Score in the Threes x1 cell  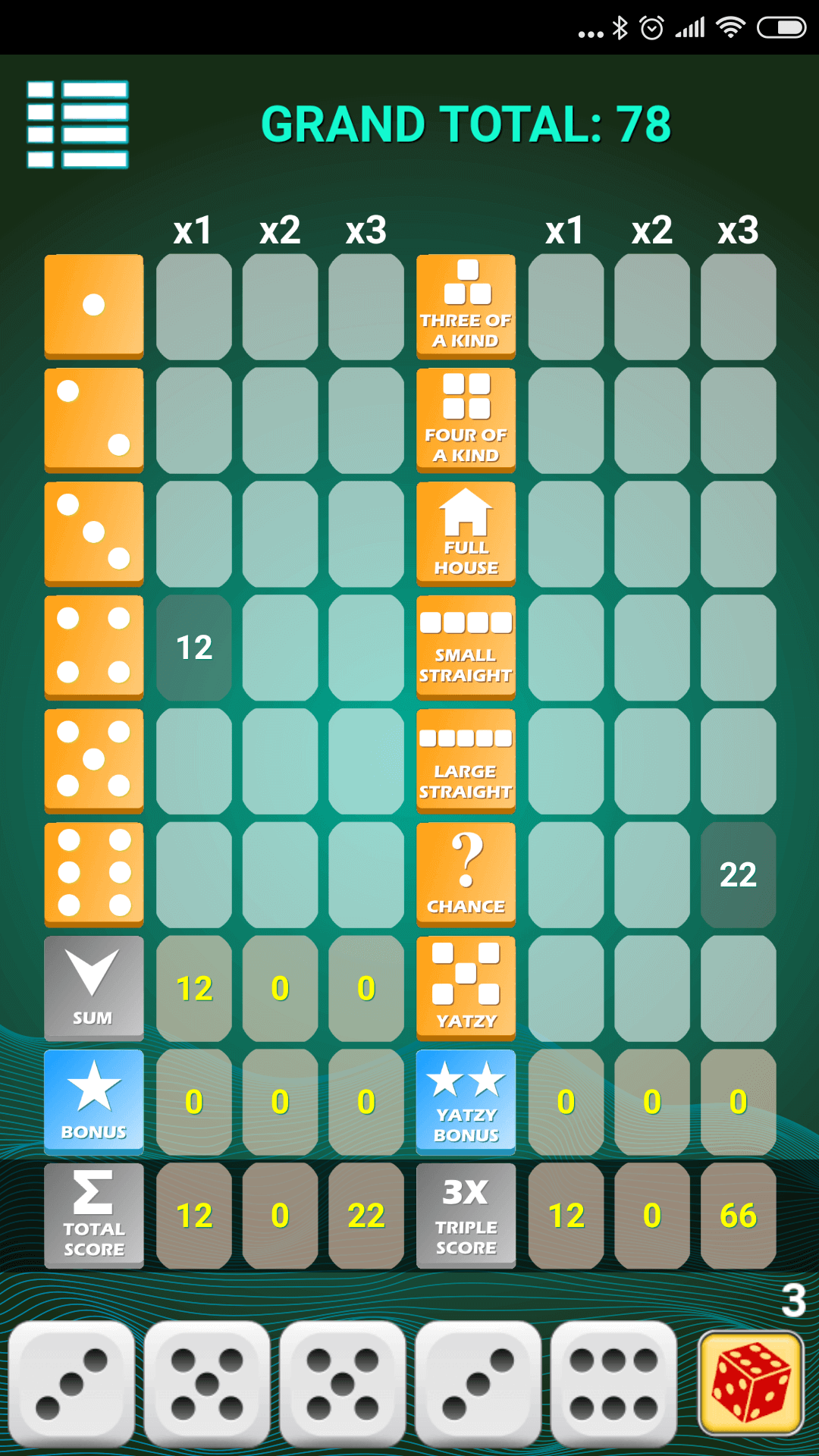tap(194, 534)
